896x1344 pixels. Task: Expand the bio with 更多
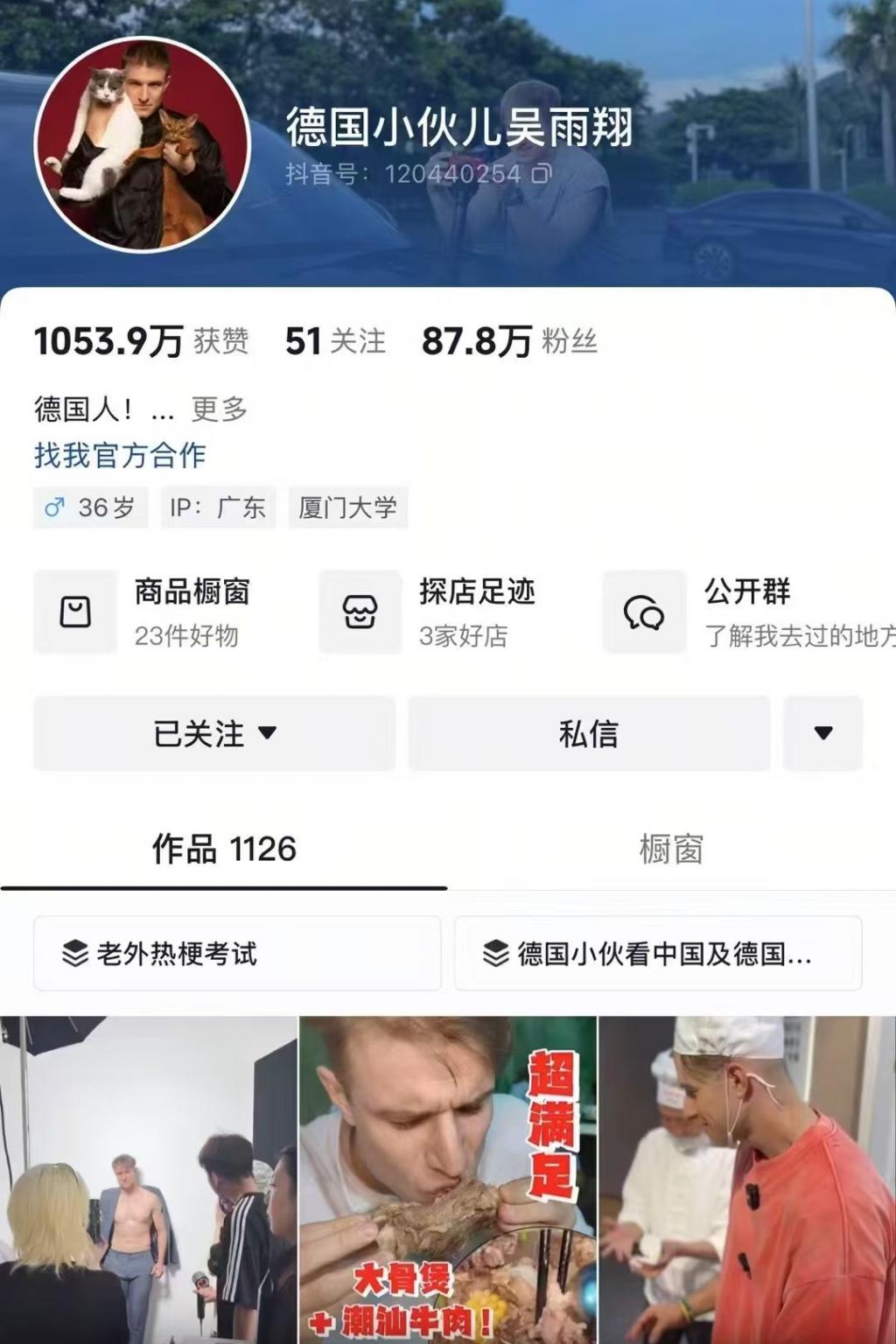220,409
